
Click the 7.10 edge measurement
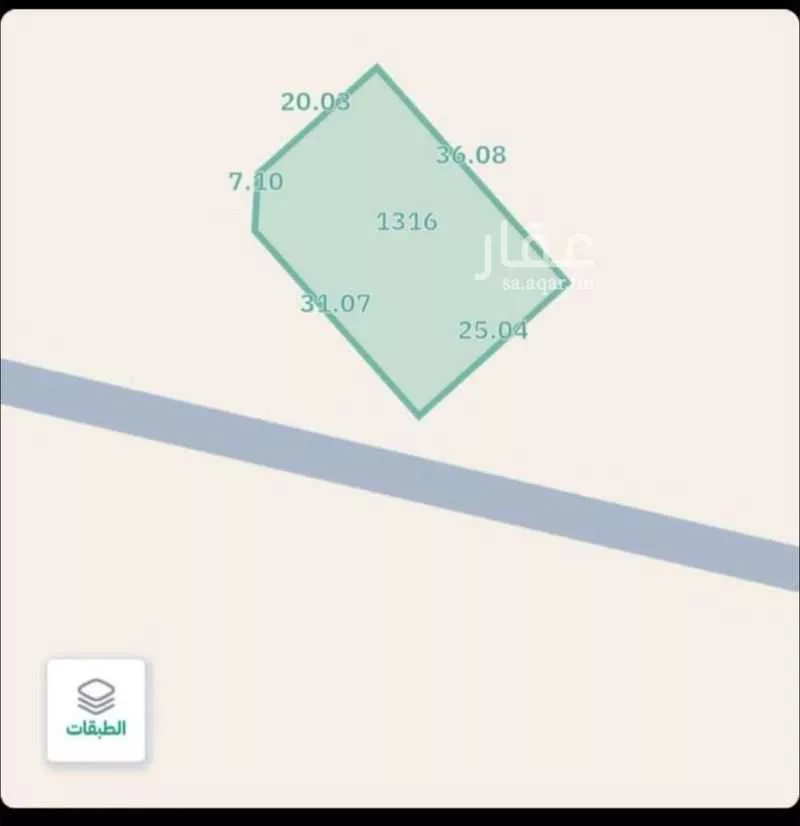[257, 183]
